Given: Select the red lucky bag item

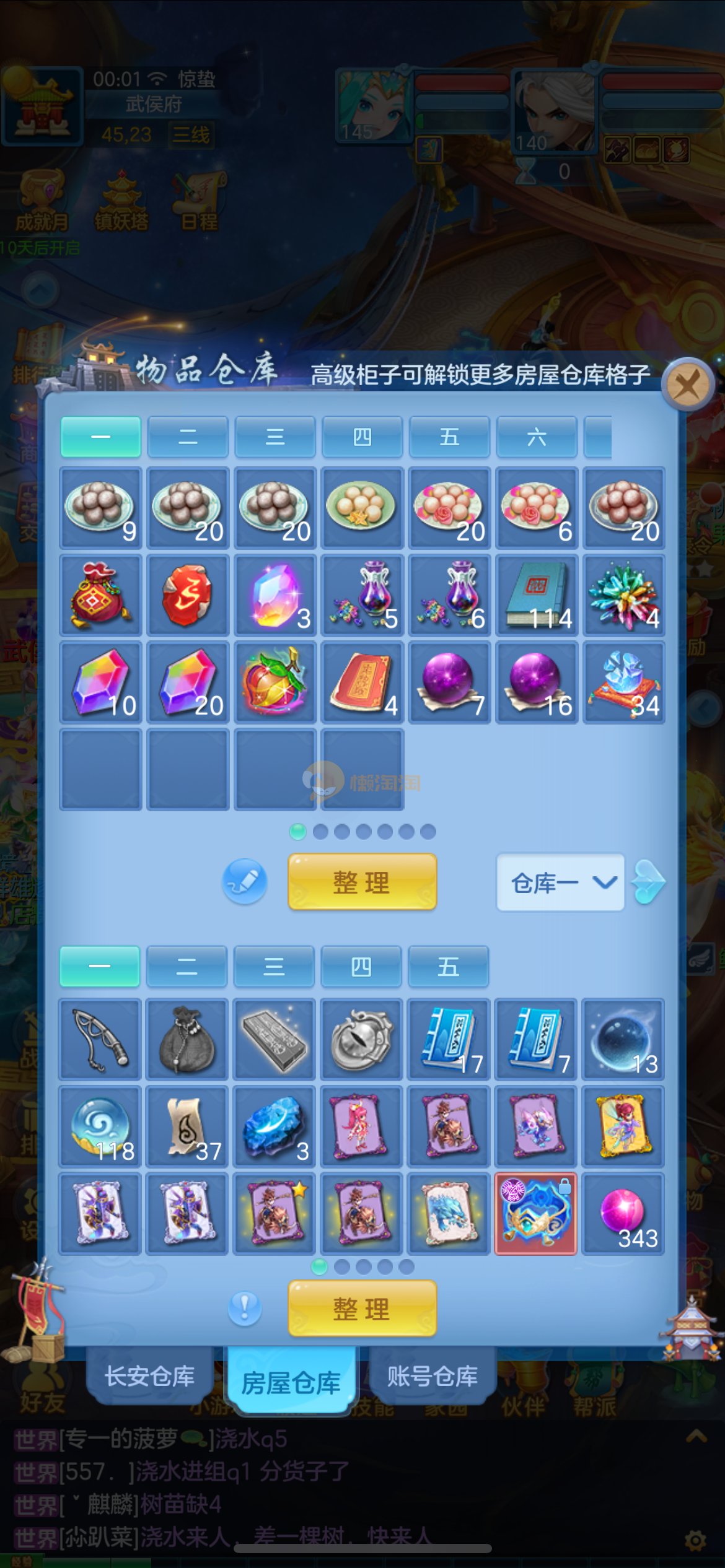Looking at the screenshot, I should pos(100,595).
